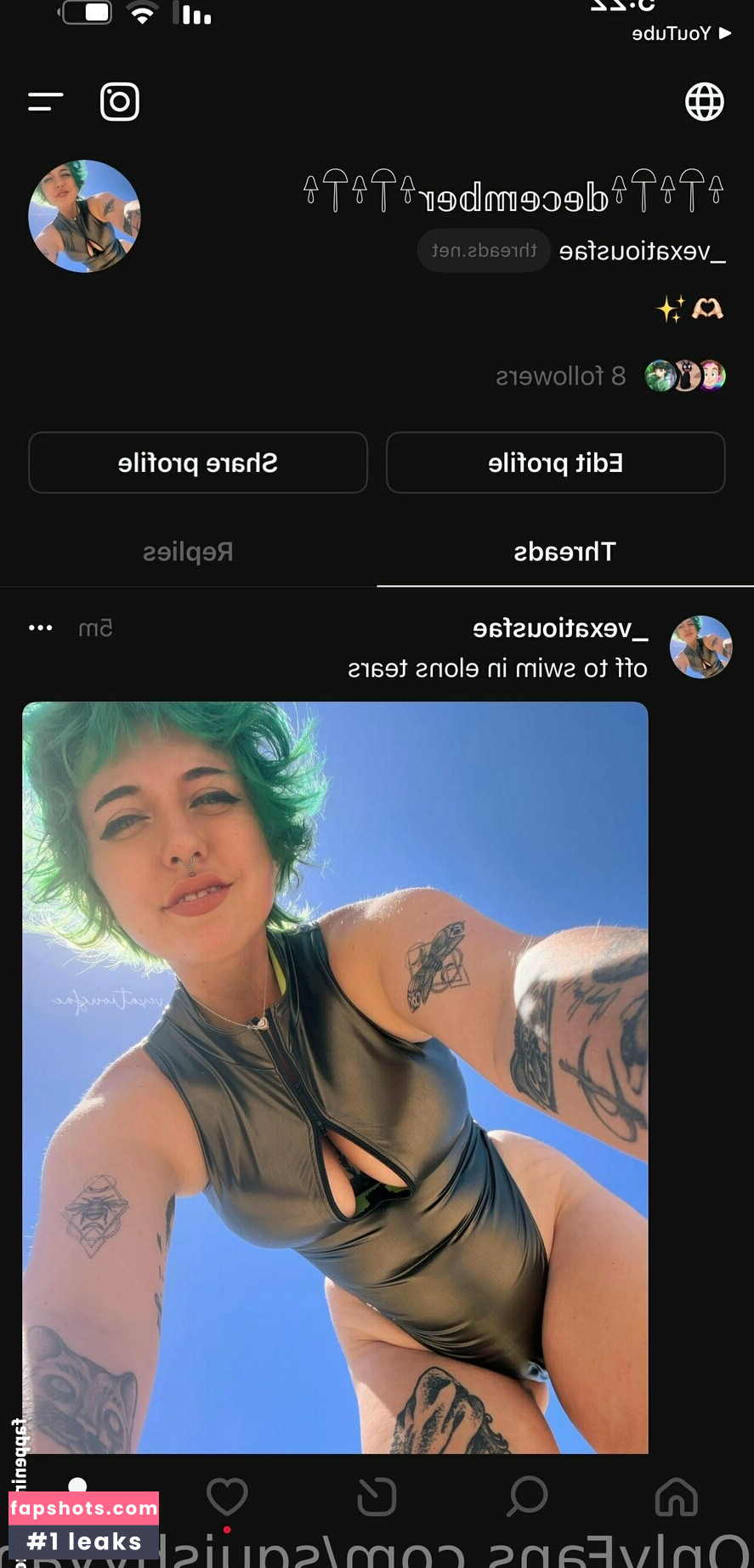Tap the cellular signal bars indicator
The width and height of the screenshot is (754, 1568).
[194, 14]
